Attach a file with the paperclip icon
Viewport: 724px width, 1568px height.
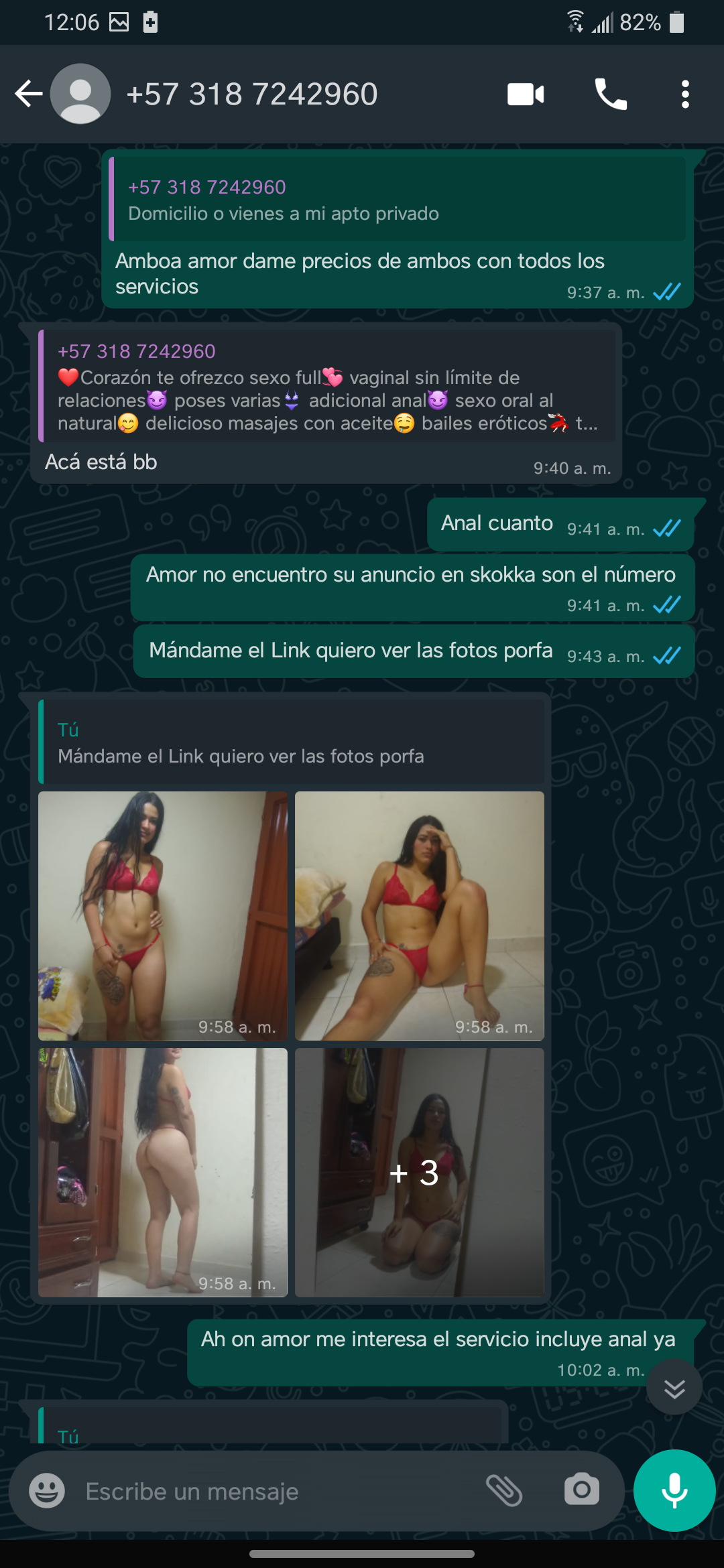504,1490
